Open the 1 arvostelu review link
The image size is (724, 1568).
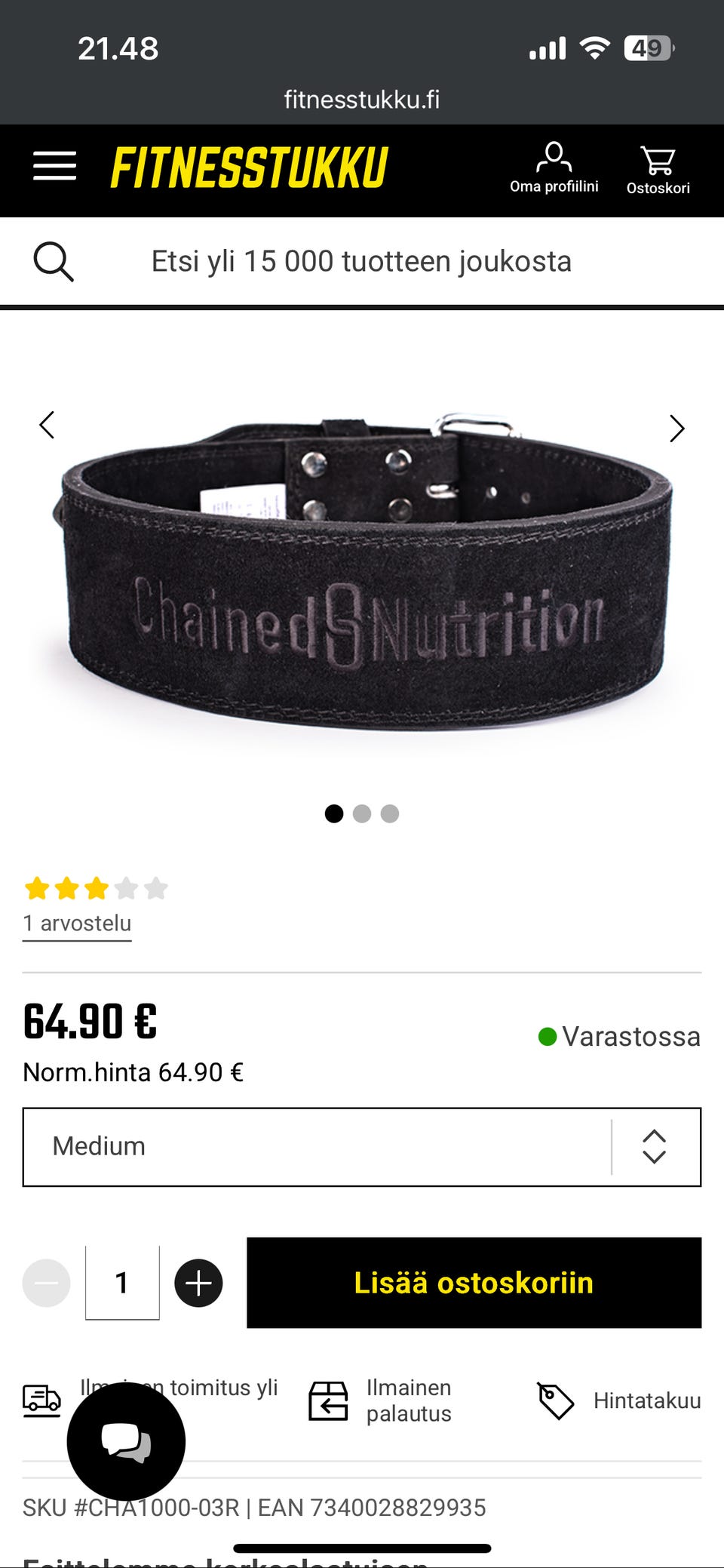pos(77,924)
